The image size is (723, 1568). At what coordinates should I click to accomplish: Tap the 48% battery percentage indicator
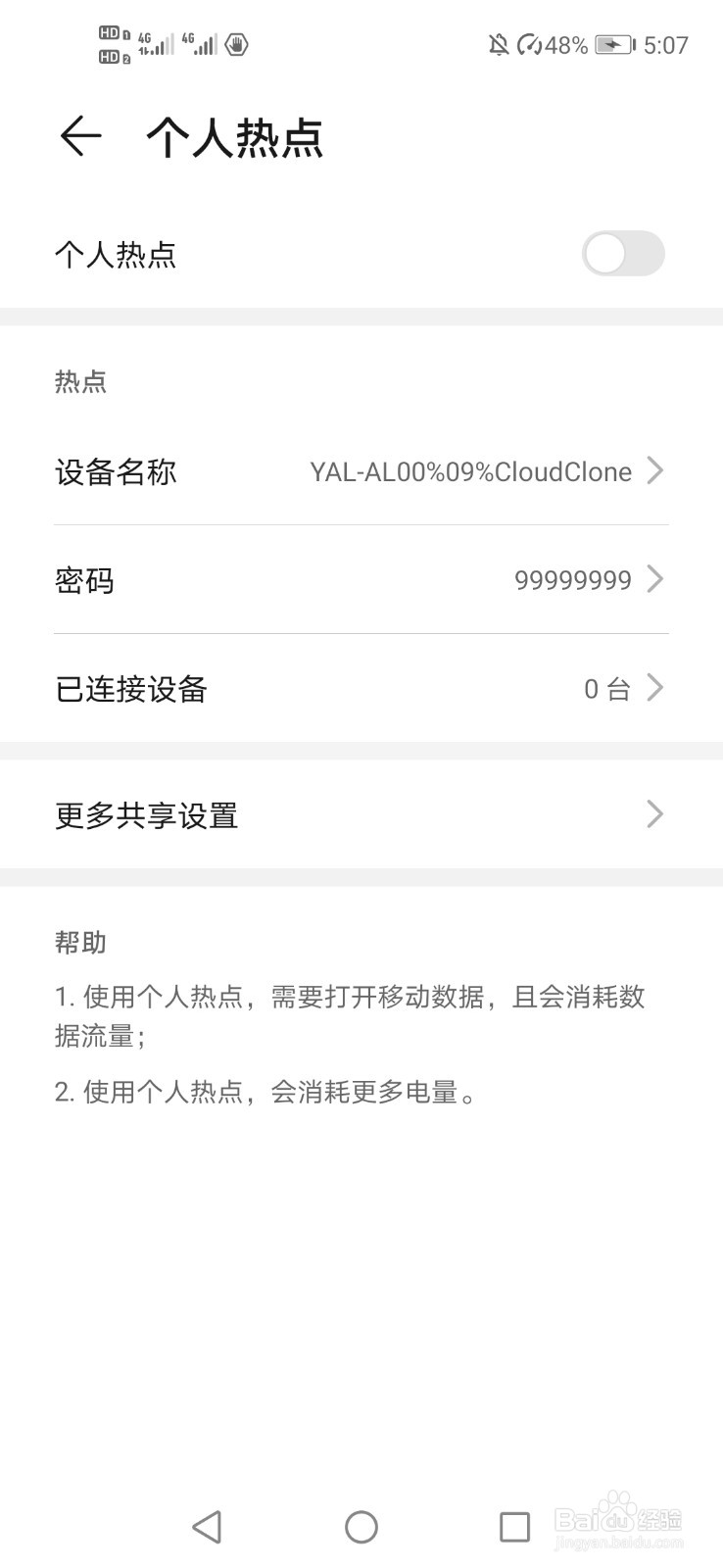(x=566, y=44)
